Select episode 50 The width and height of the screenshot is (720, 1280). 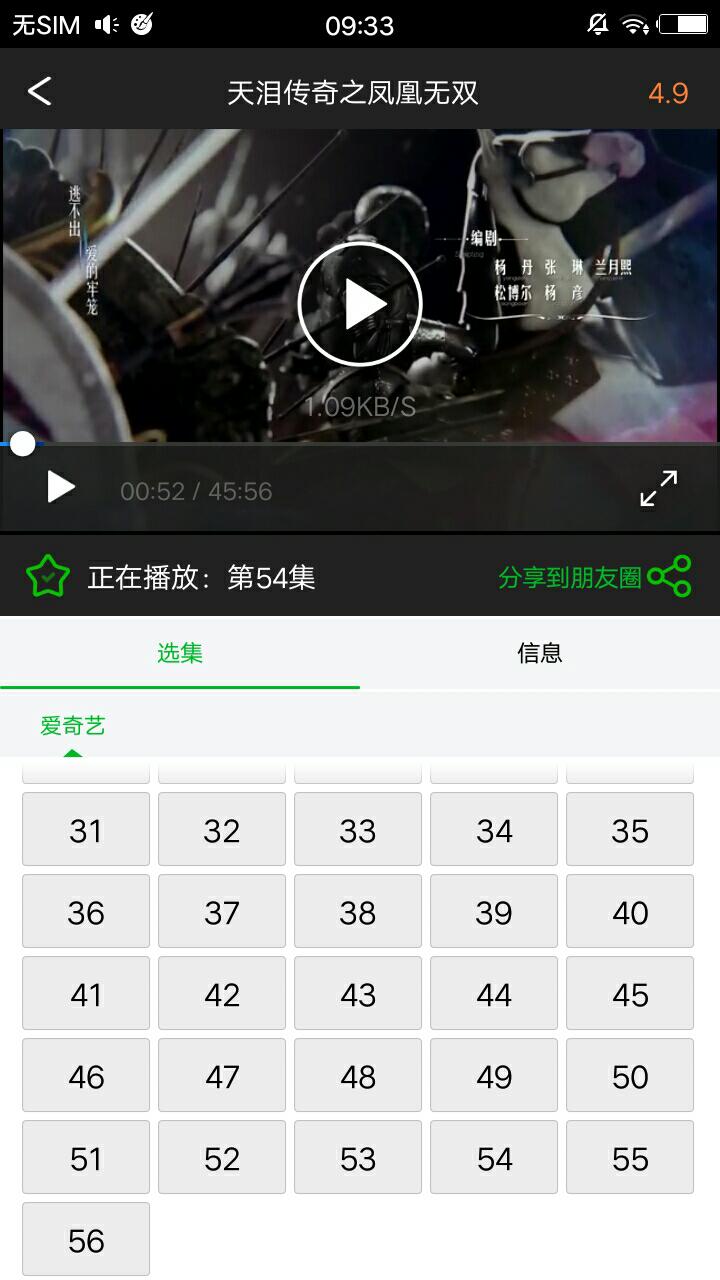tap(630, 1076)
